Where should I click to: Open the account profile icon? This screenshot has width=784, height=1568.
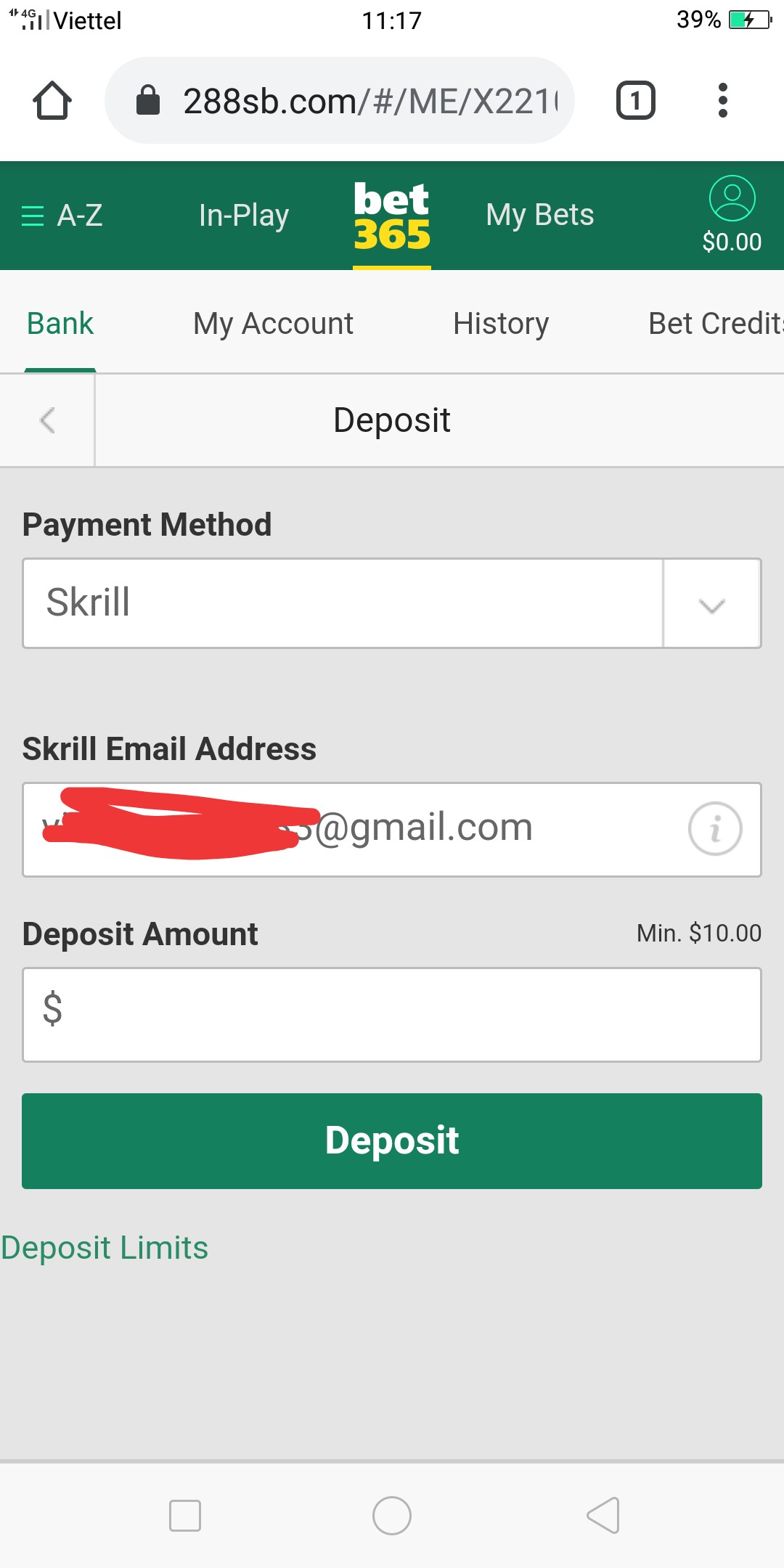pos(732,200)
